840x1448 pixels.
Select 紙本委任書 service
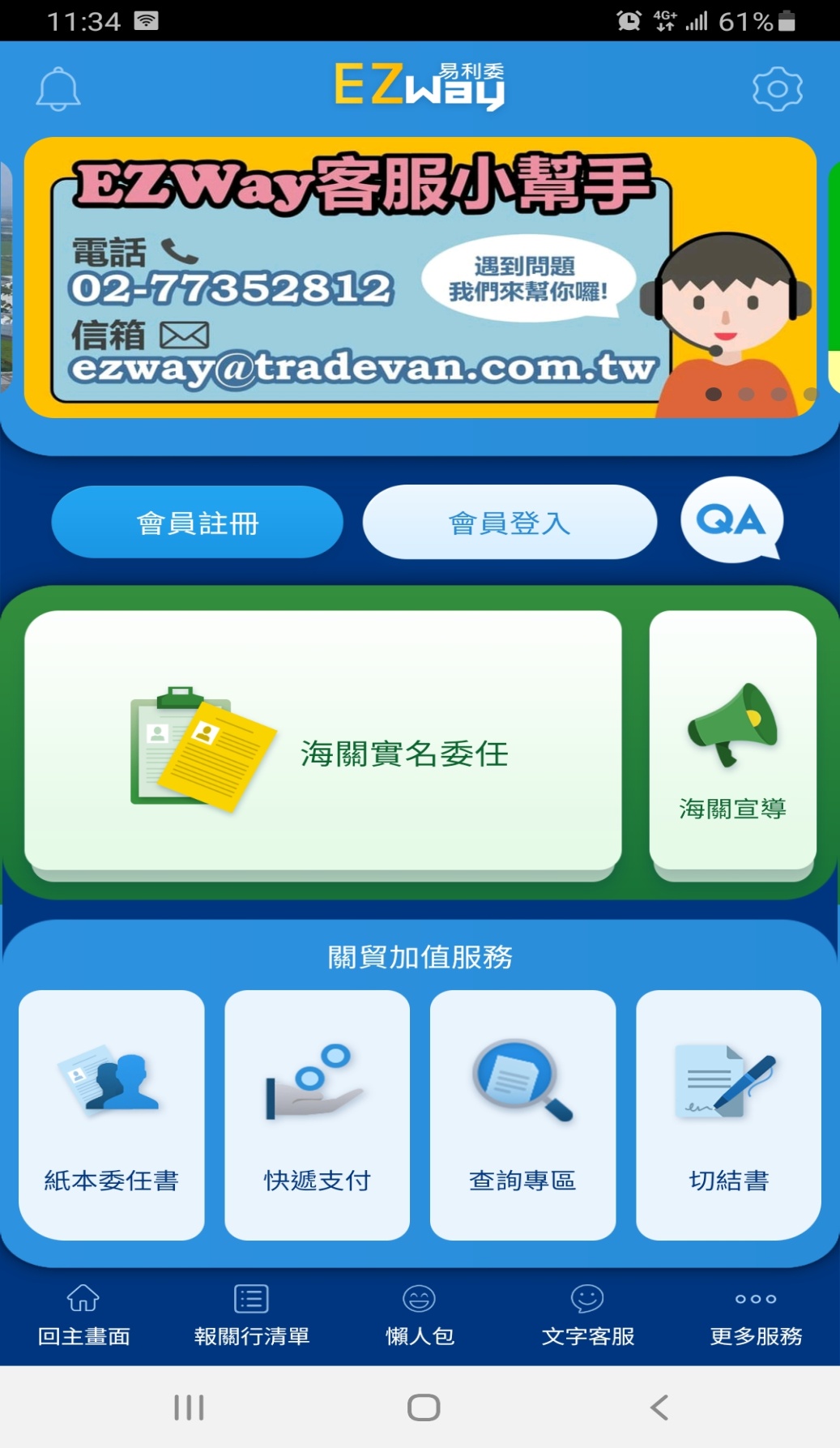tap(112, 1114)
